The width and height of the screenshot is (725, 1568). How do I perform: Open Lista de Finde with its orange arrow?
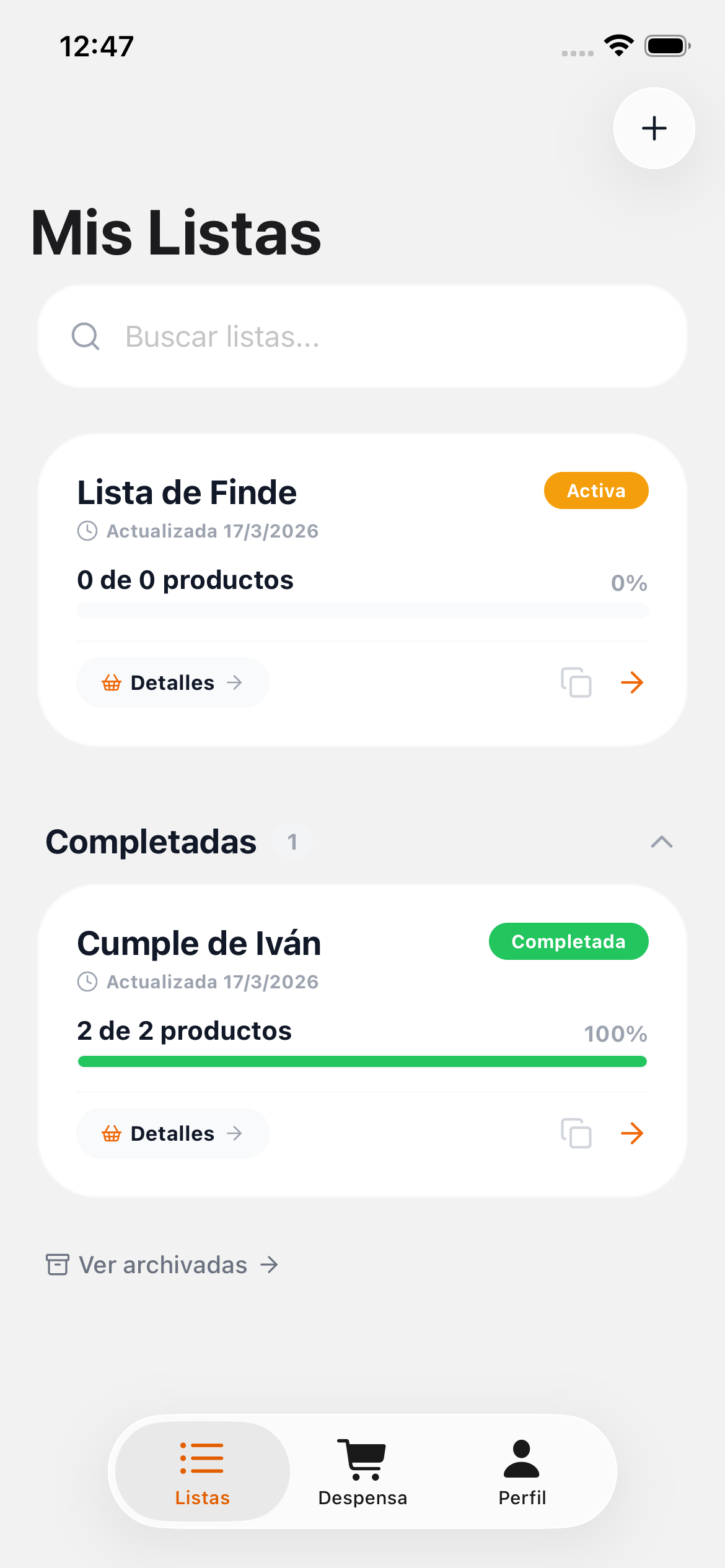(x=632, y=682)
